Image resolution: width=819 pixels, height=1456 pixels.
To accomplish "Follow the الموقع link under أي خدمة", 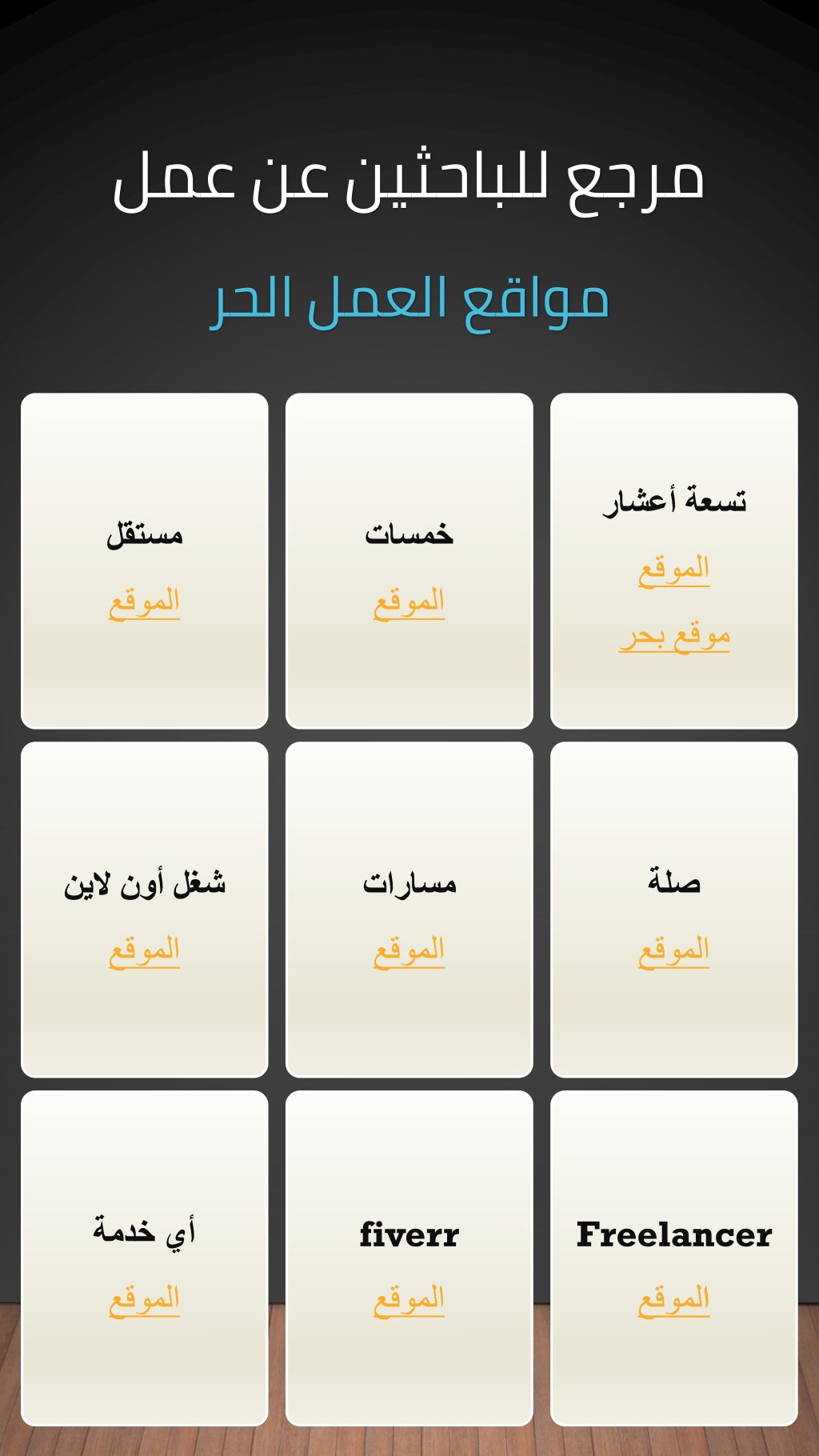I will (x=145, y=1300).
